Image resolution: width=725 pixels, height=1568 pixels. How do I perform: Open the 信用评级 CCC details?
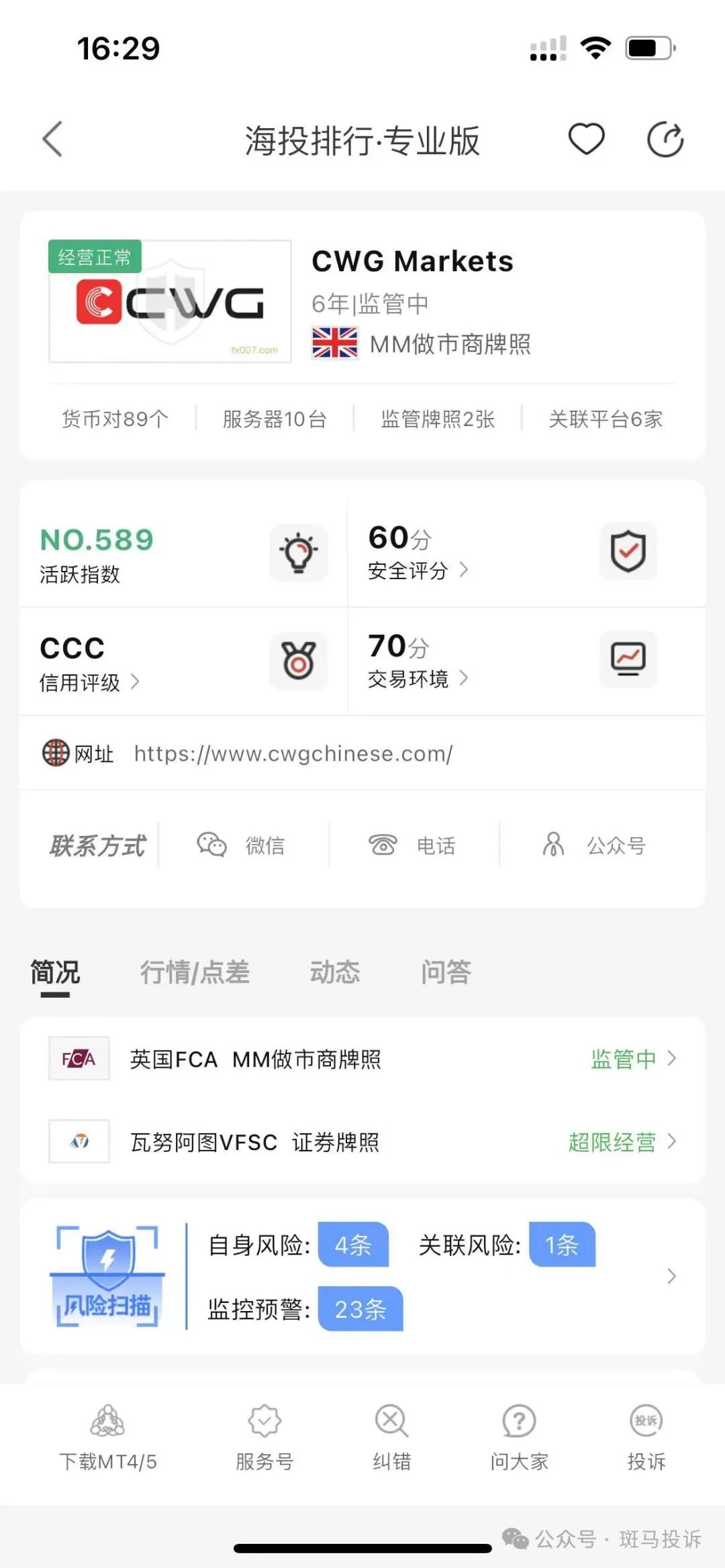(x=89, y=682)
